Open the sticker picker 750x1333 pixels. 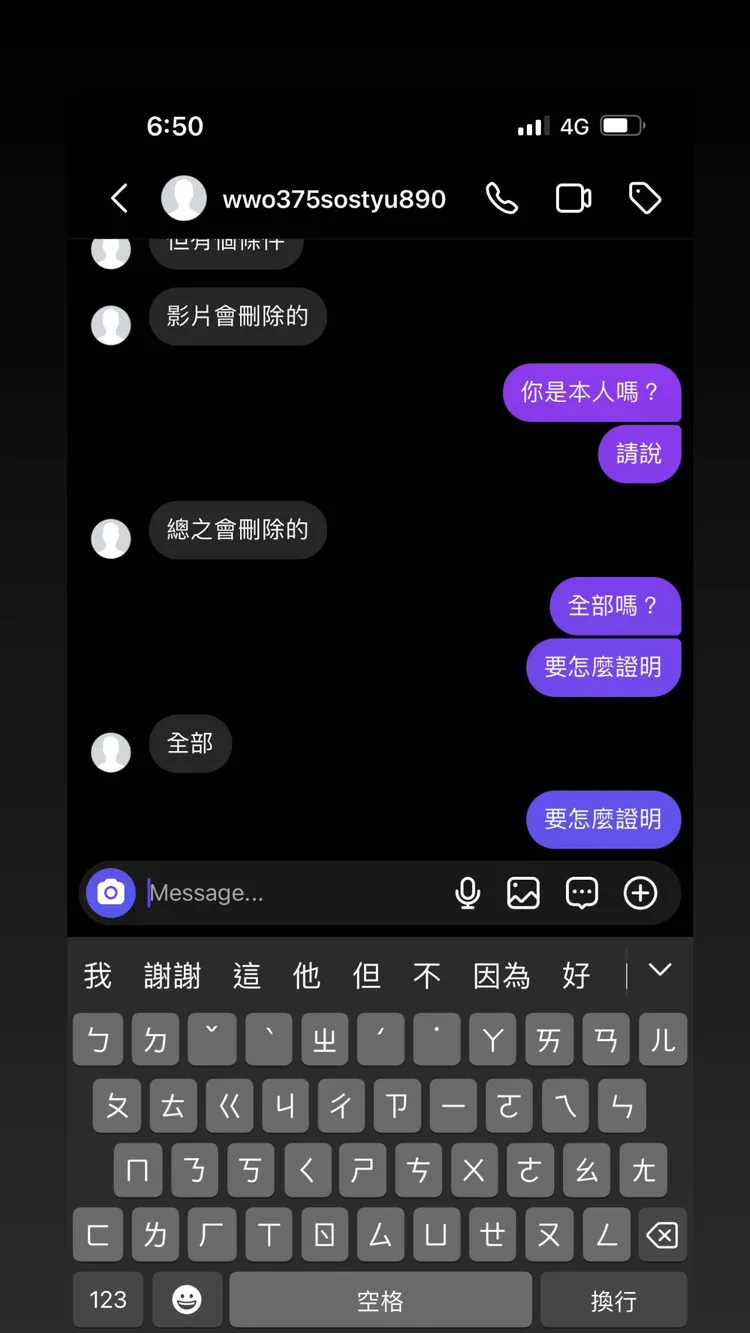[x=581, y=892]
